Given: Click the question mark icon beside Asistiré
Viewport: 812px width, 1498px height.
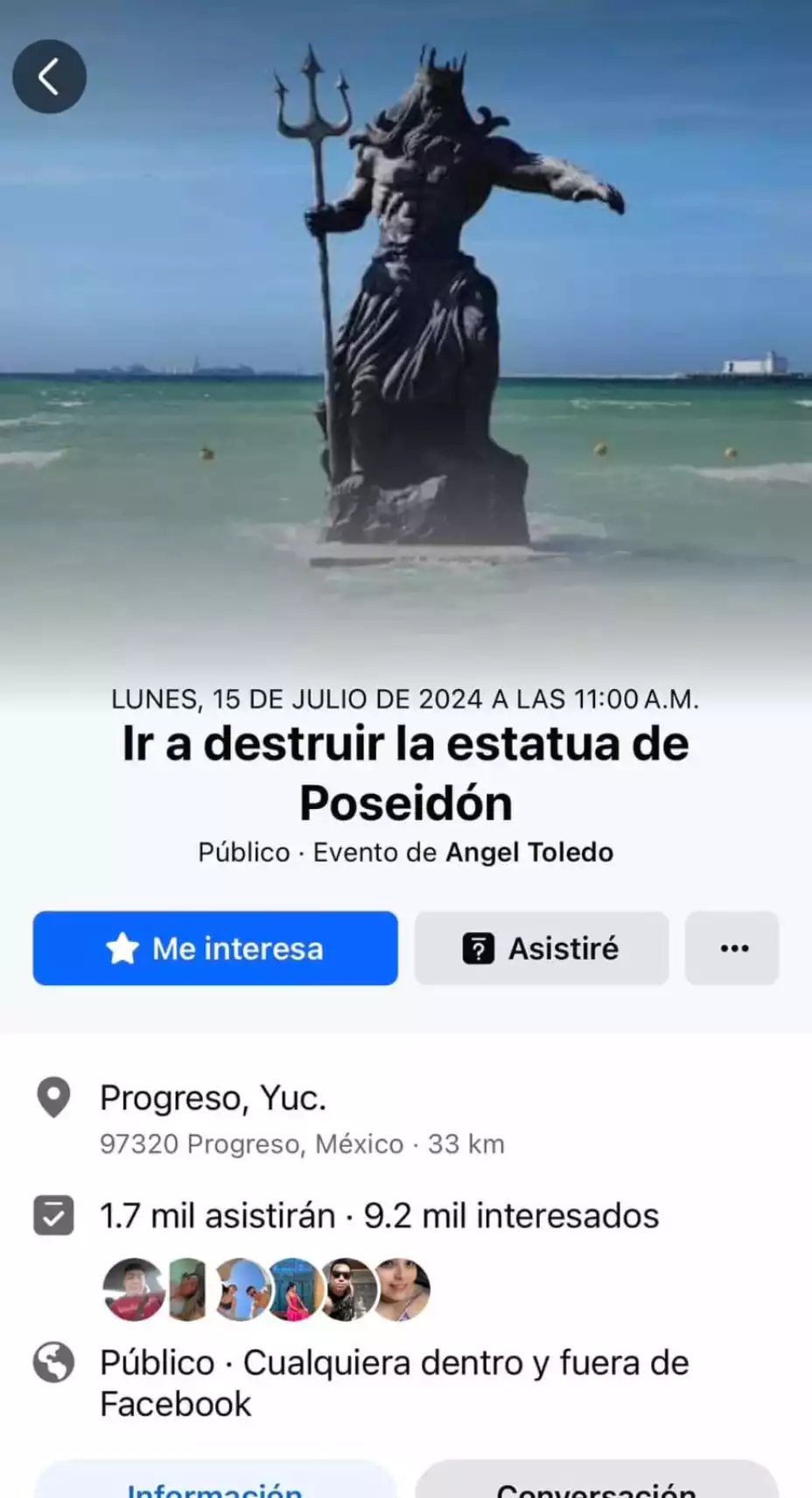Looking at the screenshot, I should click(478, 948).
